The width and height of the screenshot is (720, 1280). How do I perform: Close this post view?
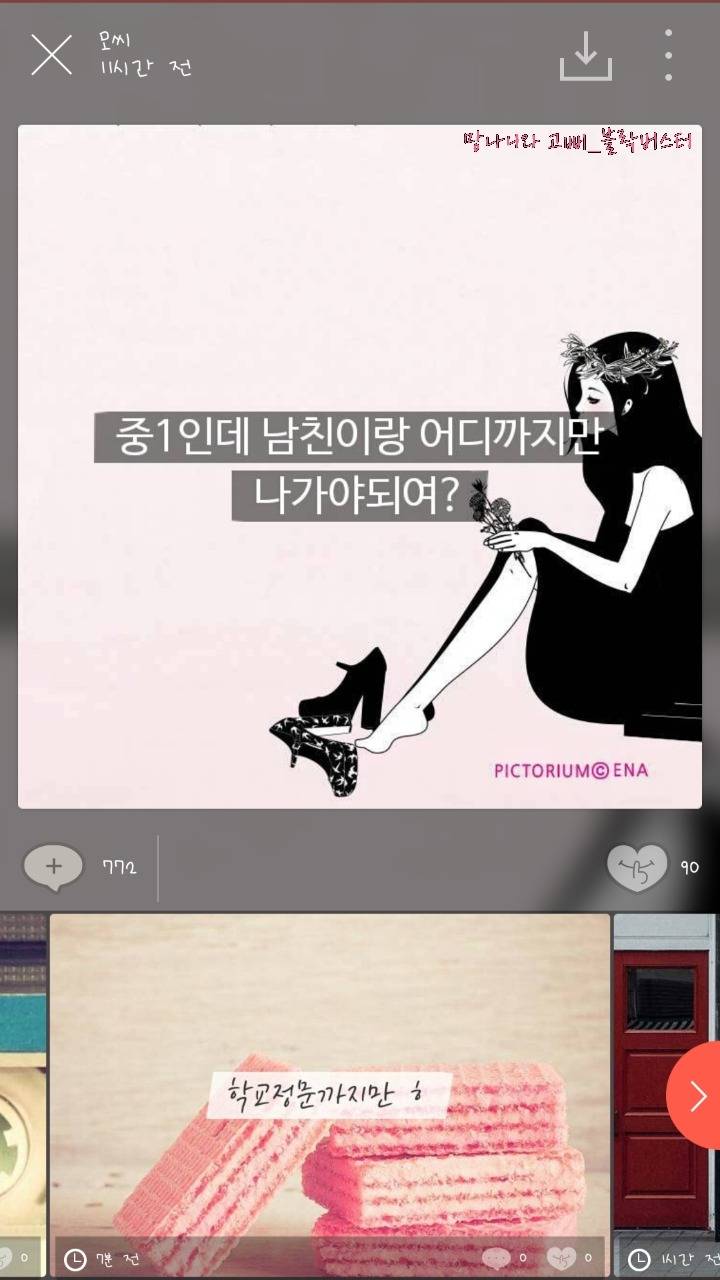tap(51, 55)
